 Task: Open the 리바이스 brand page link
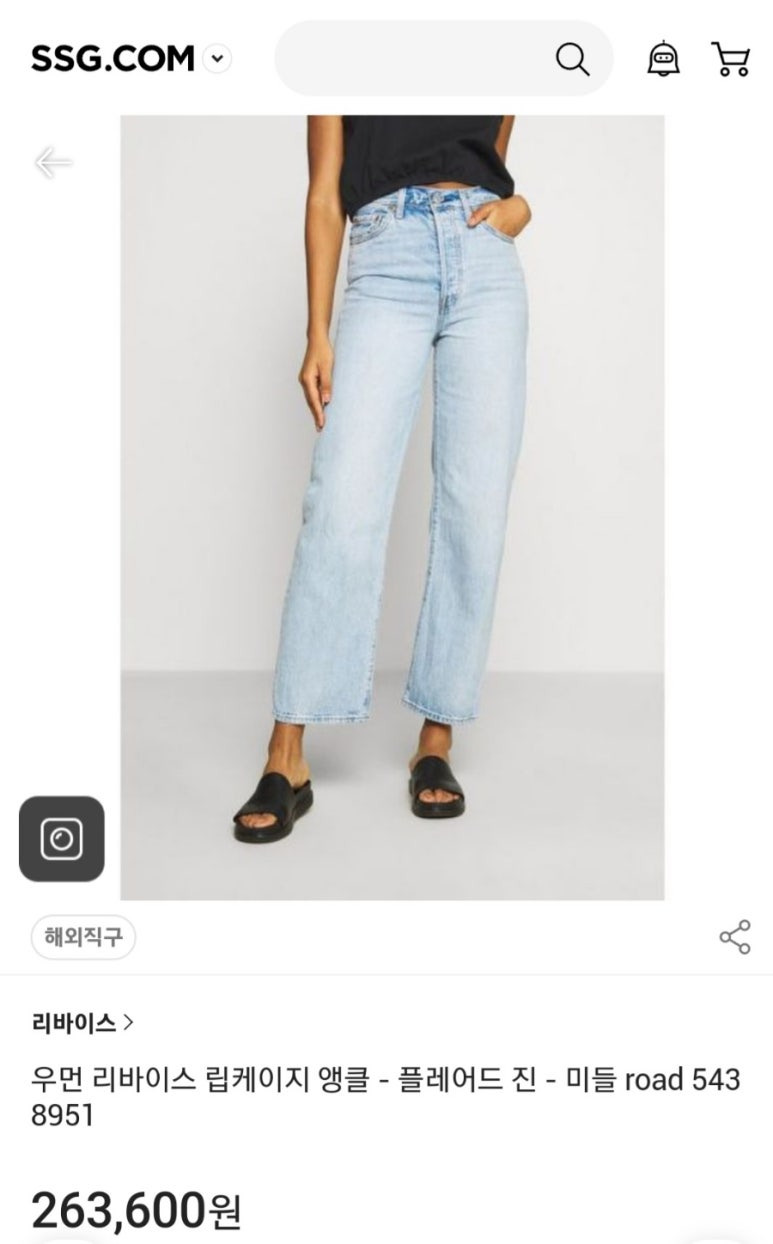pyautogui.click(x=83, y=1023)
